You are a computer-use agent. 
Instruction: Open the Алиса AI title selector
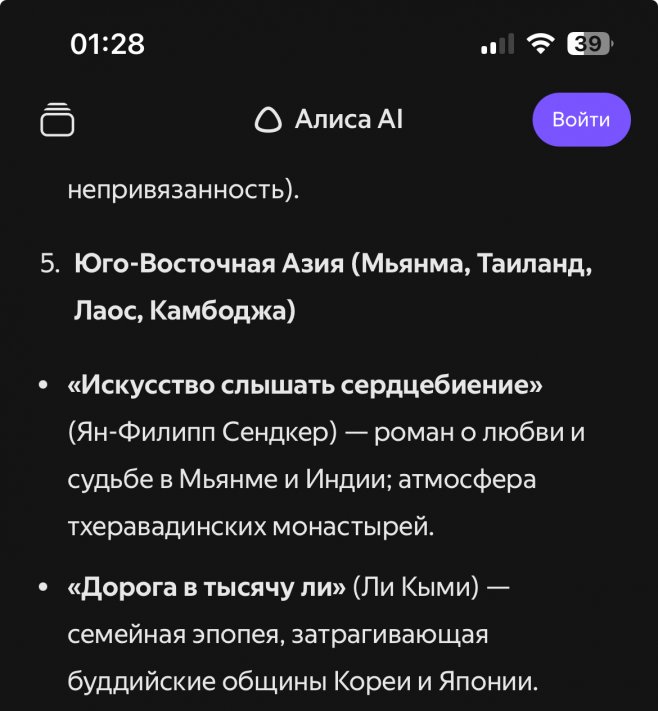tap(328, 120)
